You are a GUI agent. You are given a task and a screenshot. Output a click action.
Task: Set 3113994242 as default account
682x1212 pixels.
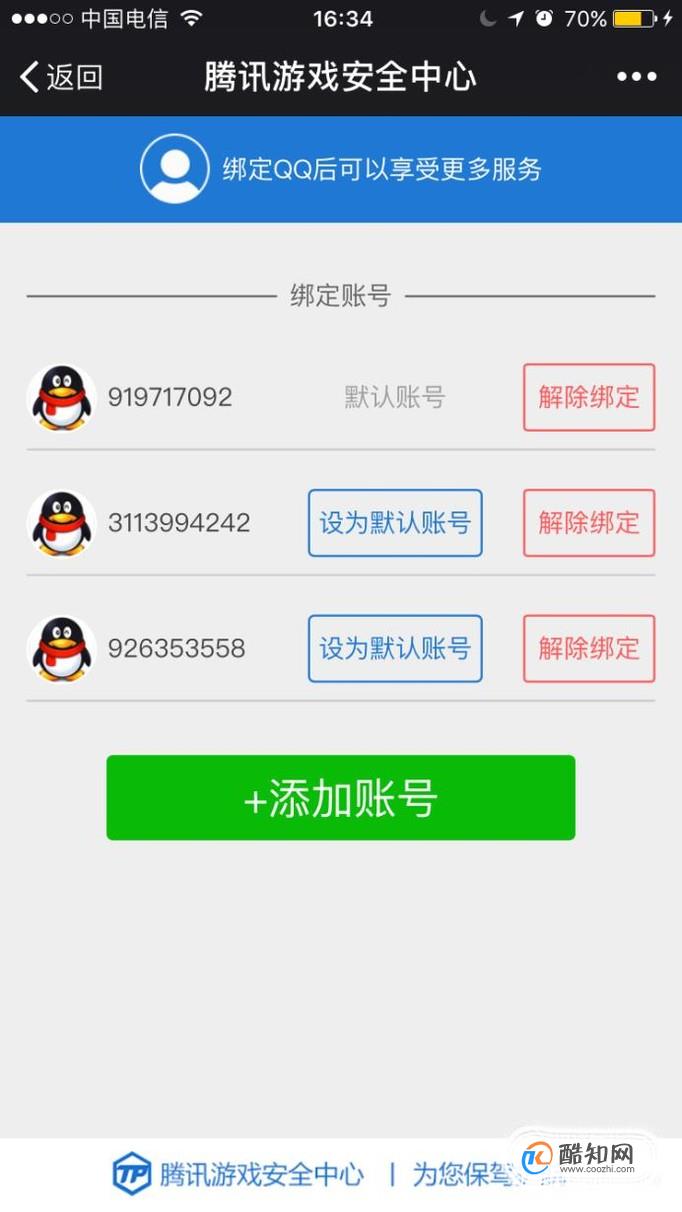(x=395, y=523)
